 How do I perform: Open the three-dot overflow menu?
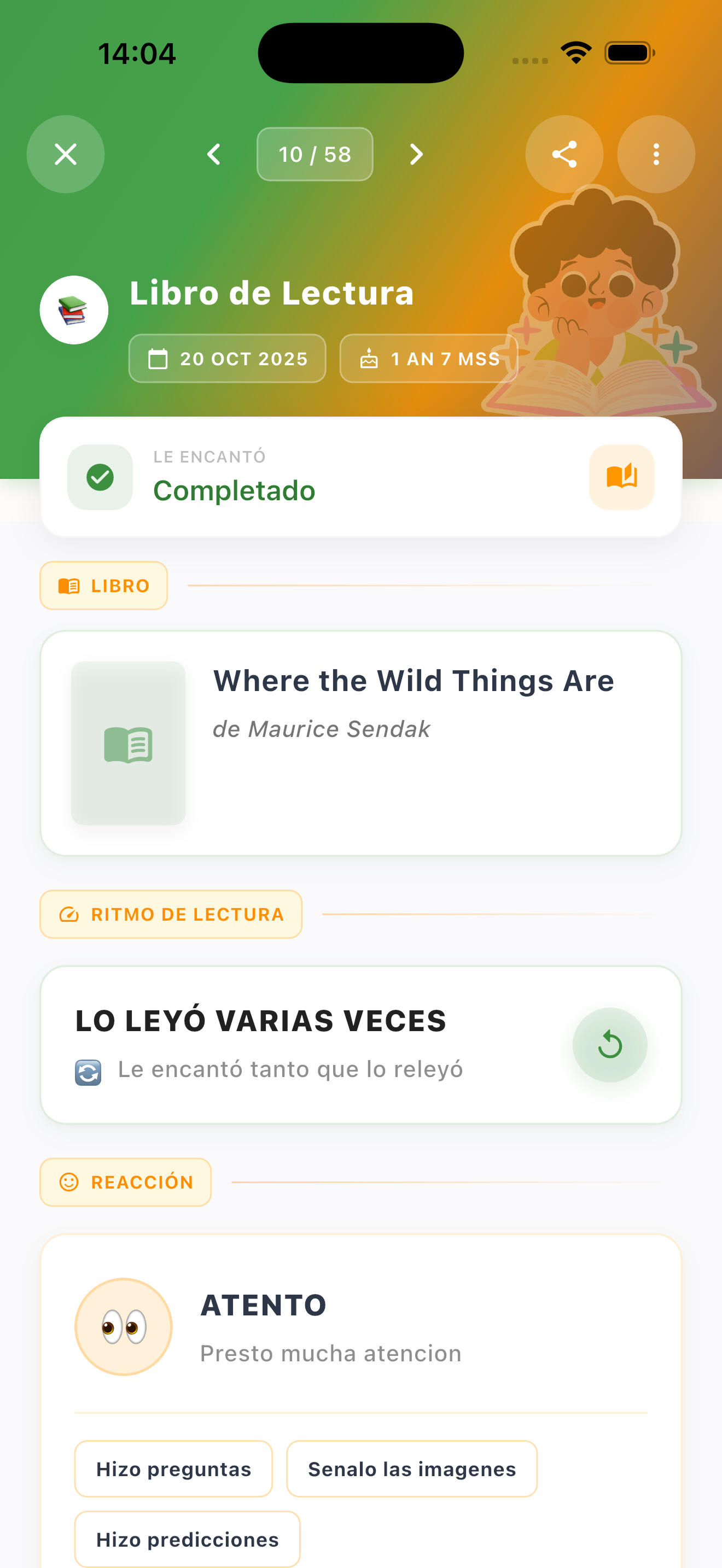(656, 154)
